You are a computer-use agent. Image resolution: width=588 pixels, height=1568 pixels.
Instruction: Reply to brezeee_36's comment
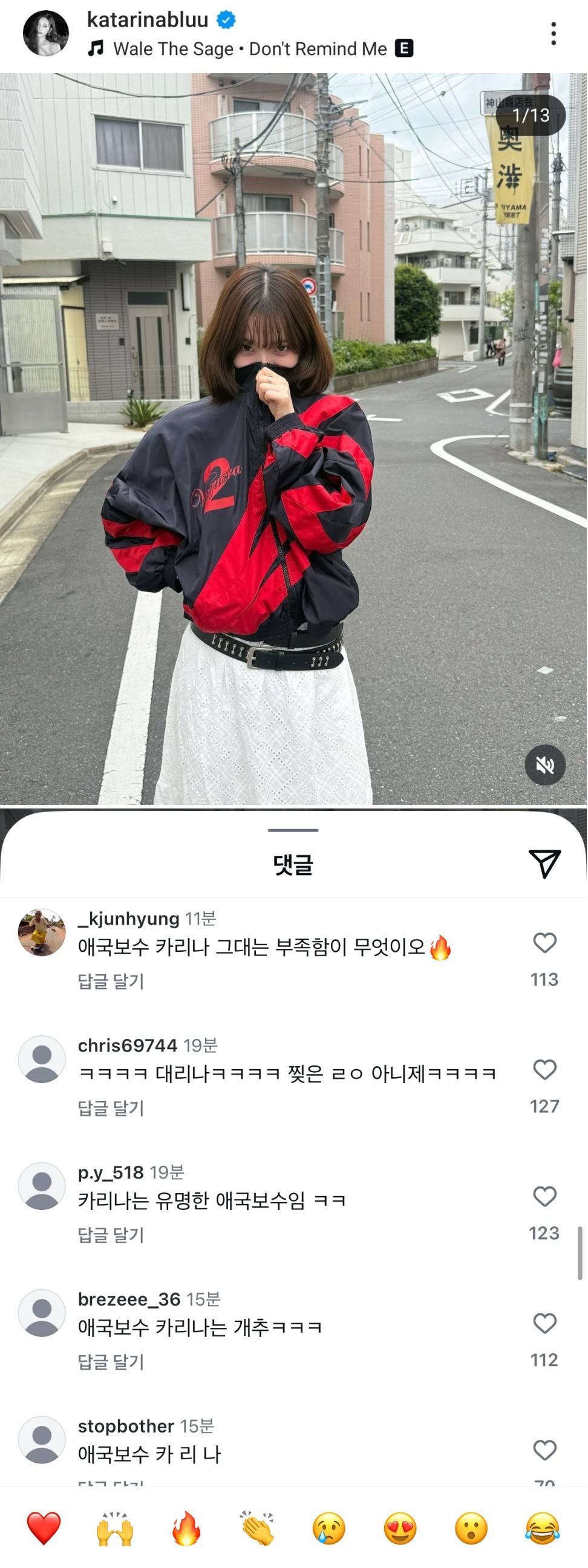pos(111,1362)
